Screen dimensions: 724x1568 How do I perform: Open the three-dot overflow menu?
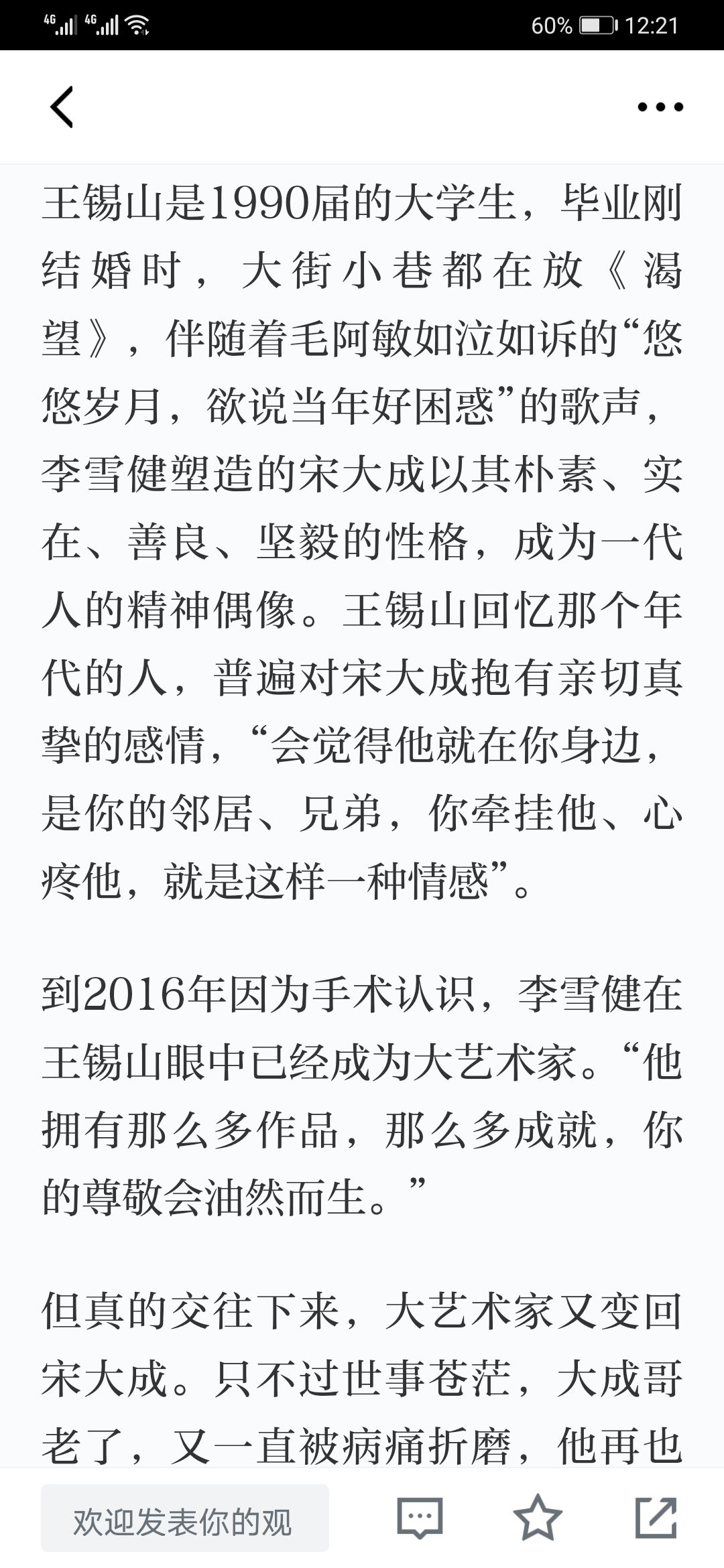click(x=660, y=107)
